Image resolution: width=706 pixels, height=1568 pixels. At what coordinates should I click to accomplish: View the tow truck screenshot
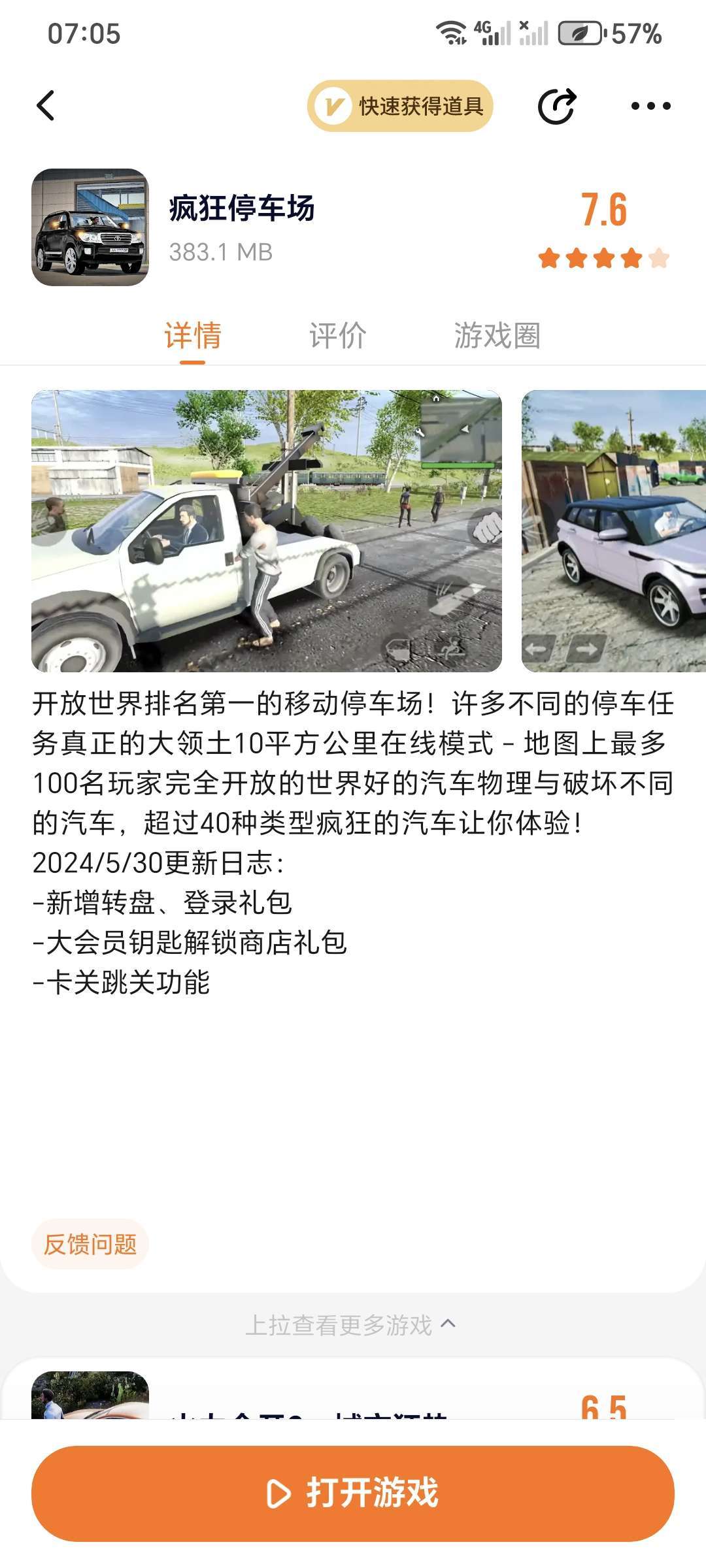pyautogui.click(x=267, y=531)
